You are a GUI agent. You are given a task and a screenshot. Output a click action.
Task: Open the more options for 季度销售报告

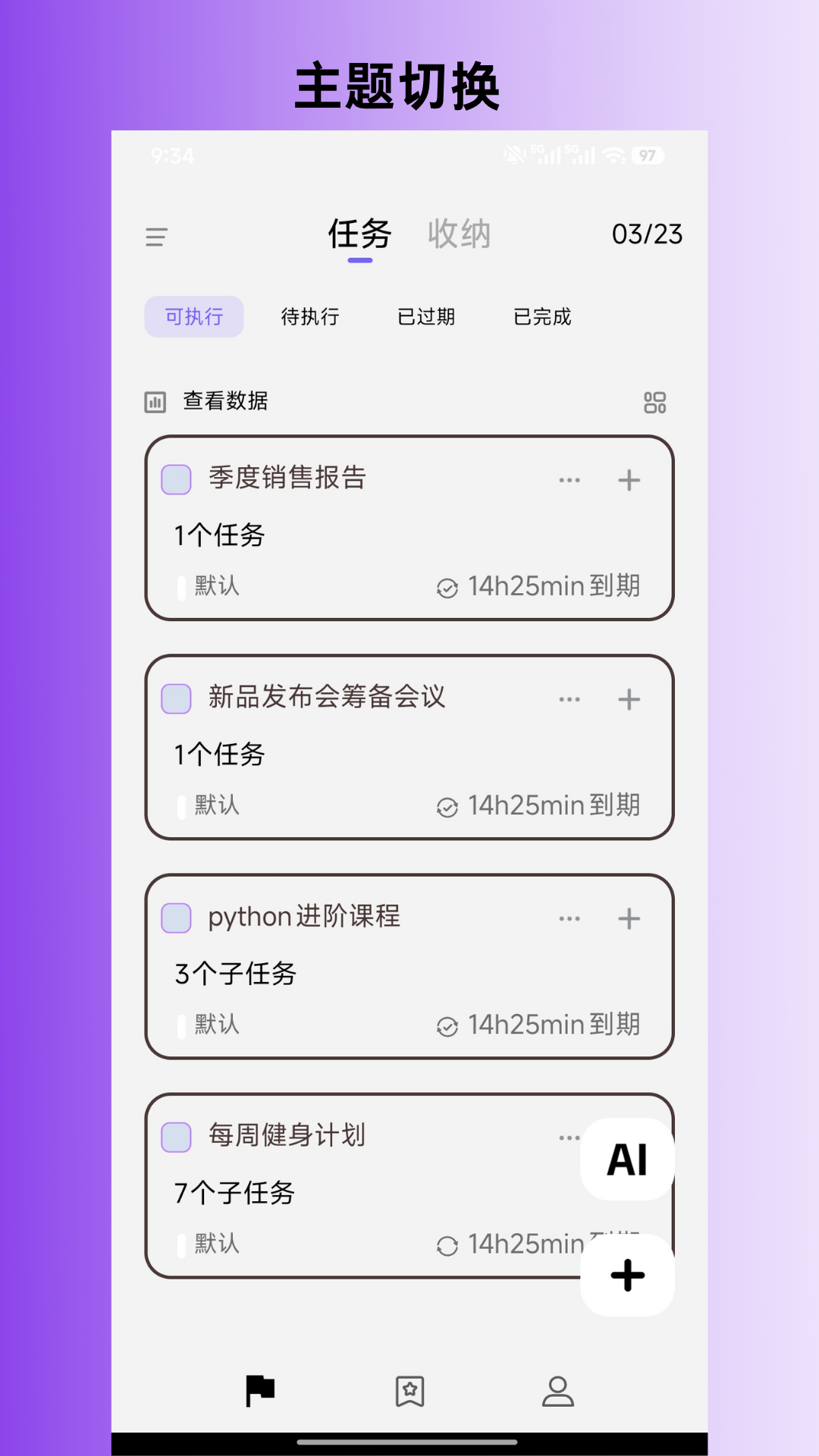pos(569,480)
